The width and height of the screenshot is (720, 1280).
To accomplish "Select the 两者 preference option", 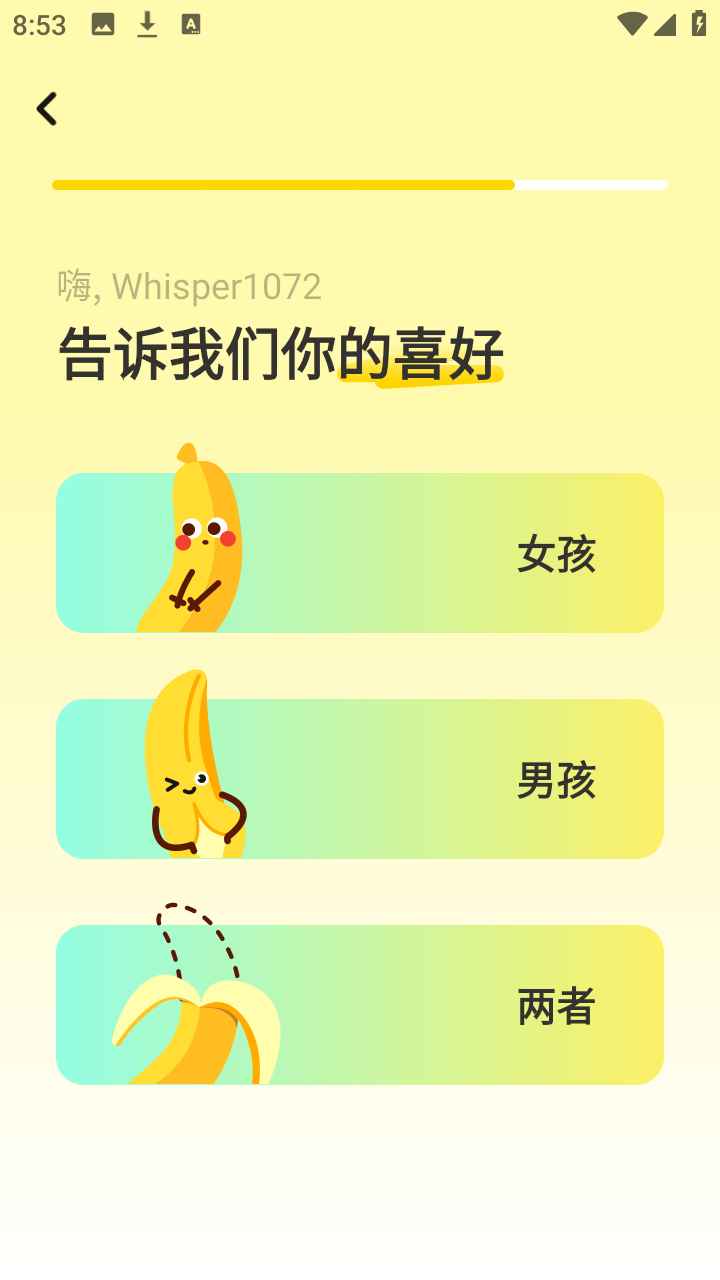I will click(360, 1005).
